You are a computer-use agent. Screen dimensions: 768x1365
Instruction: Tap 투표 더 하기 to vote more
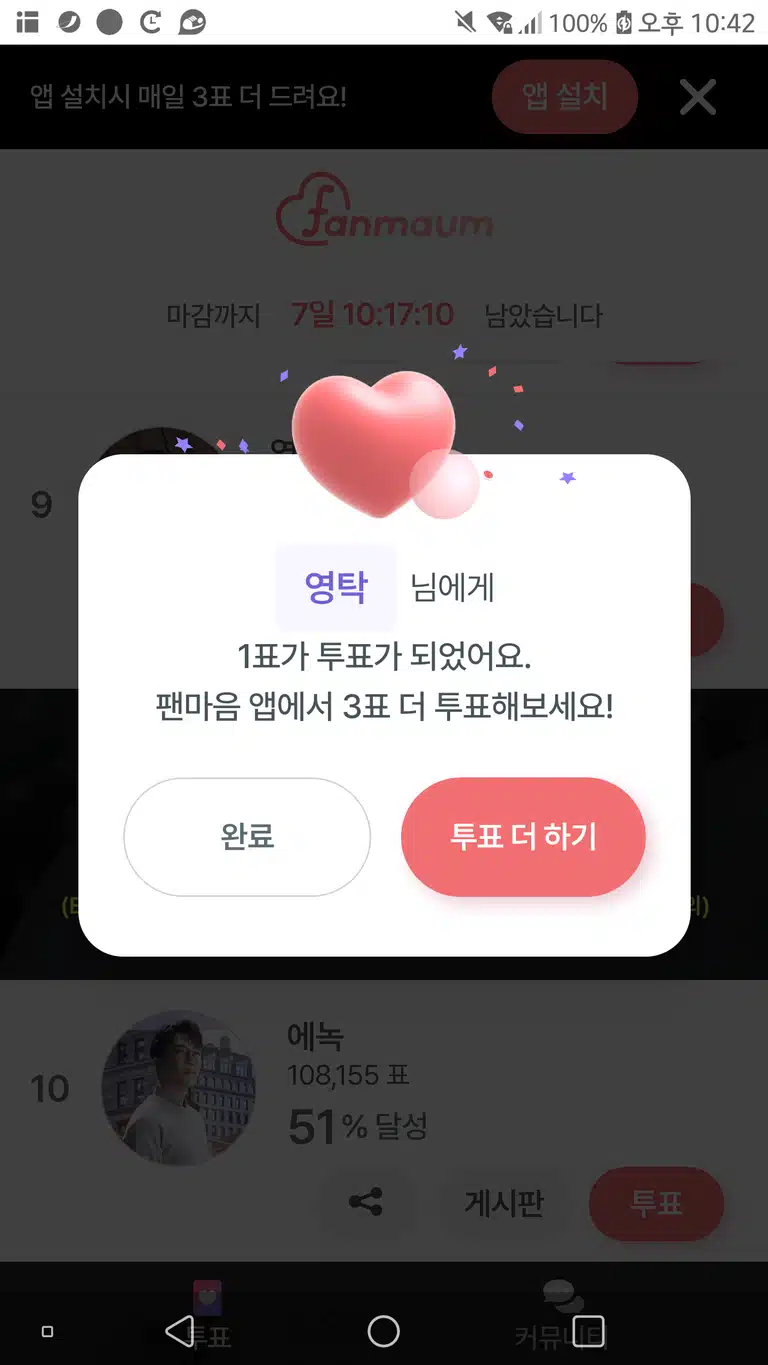click(523, 836)
